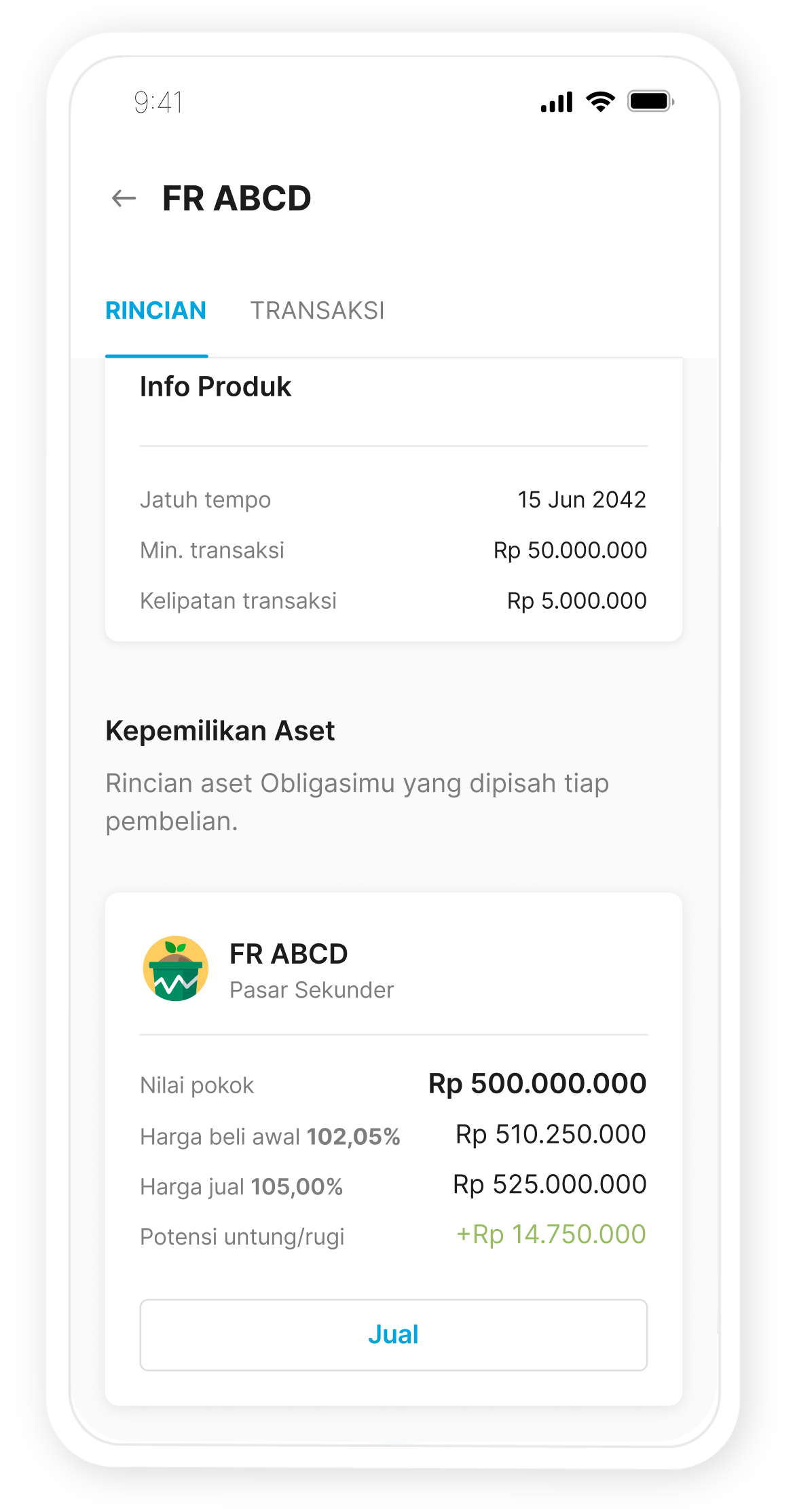Tap the Jual button to sell

(393, 1335)
